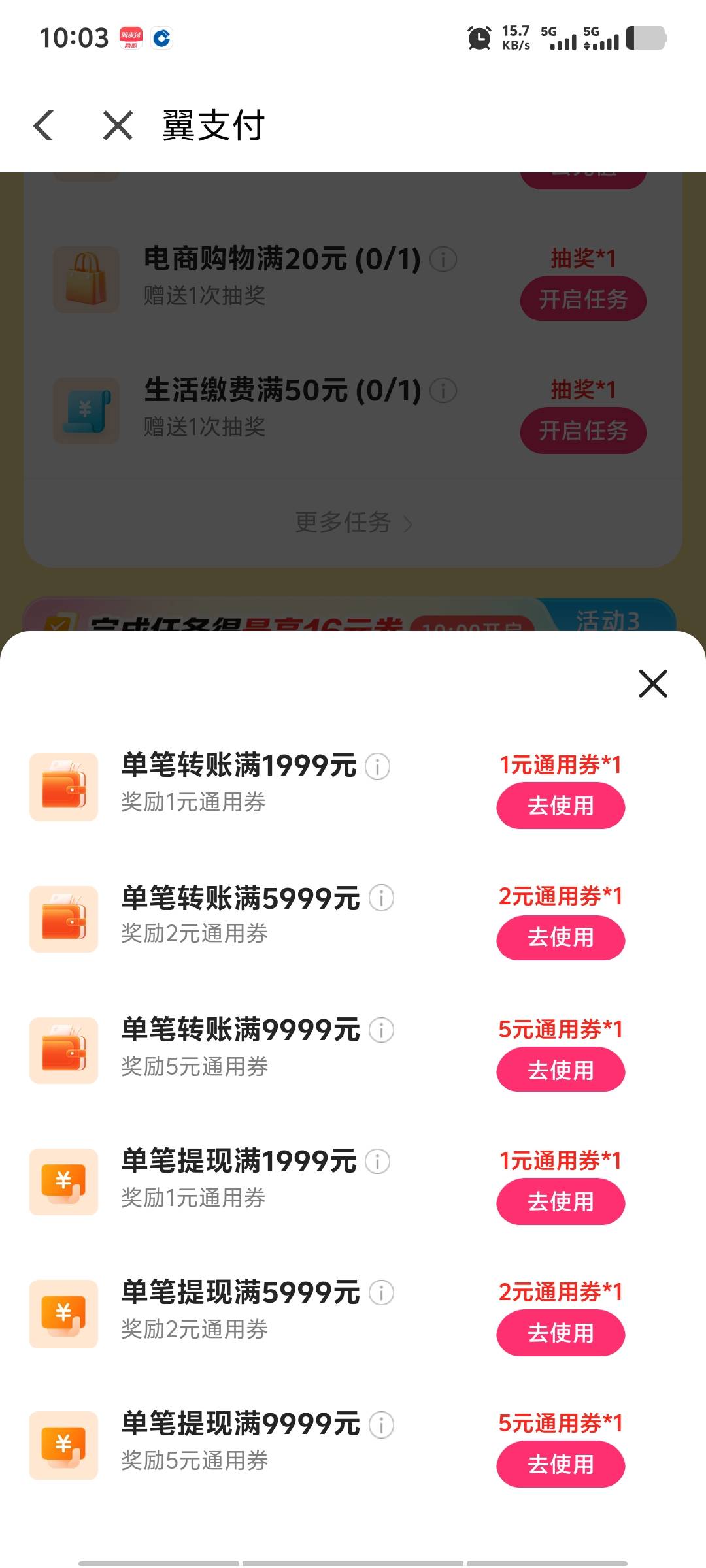This screenshot has height=1568, width=706.
Task: Open info icon beside 单笔提现满9999元
Action: click(x=381, y=1424)
